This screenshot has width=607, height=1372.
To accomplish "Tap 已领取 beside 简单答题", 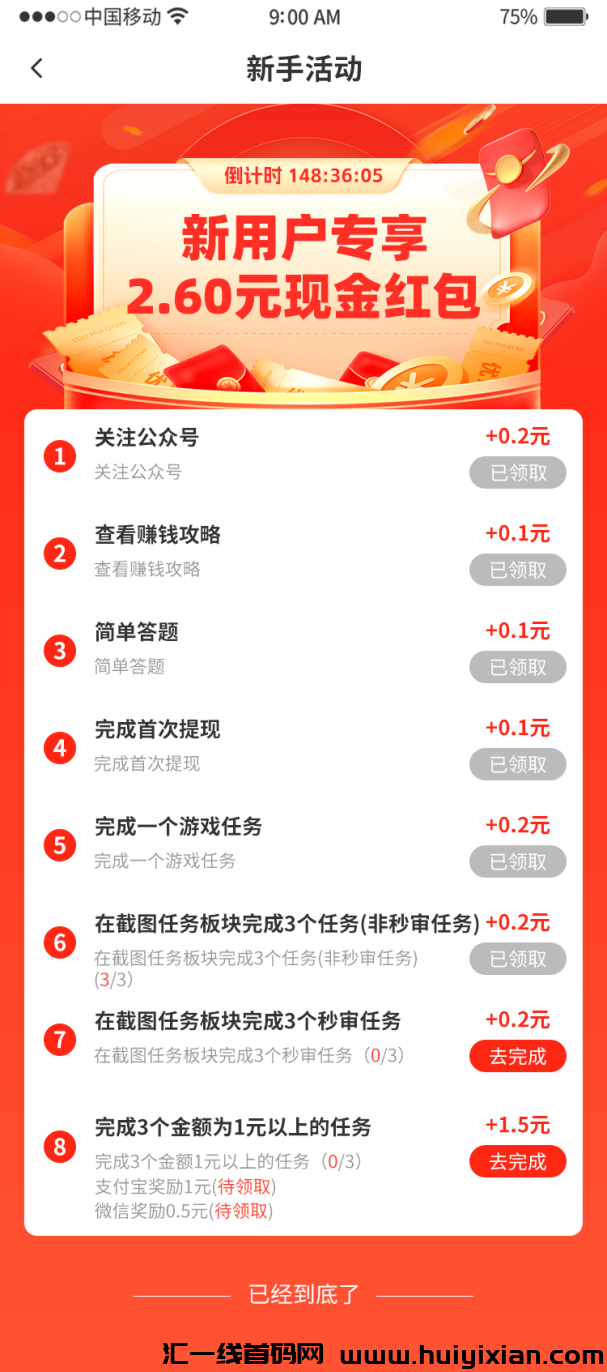I will click(517, 667).
